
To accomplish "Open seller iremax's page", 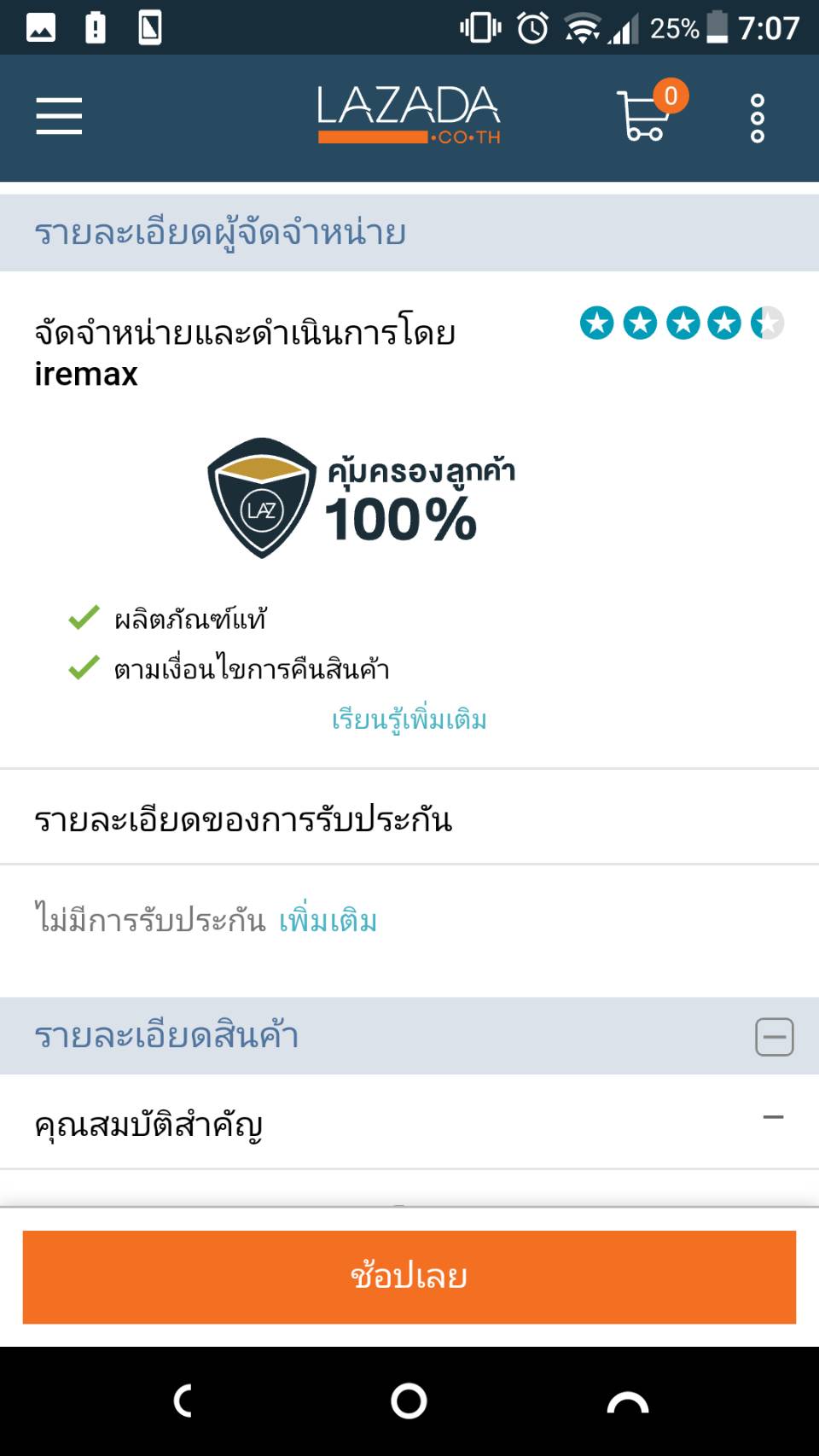I will pos(86,375).
